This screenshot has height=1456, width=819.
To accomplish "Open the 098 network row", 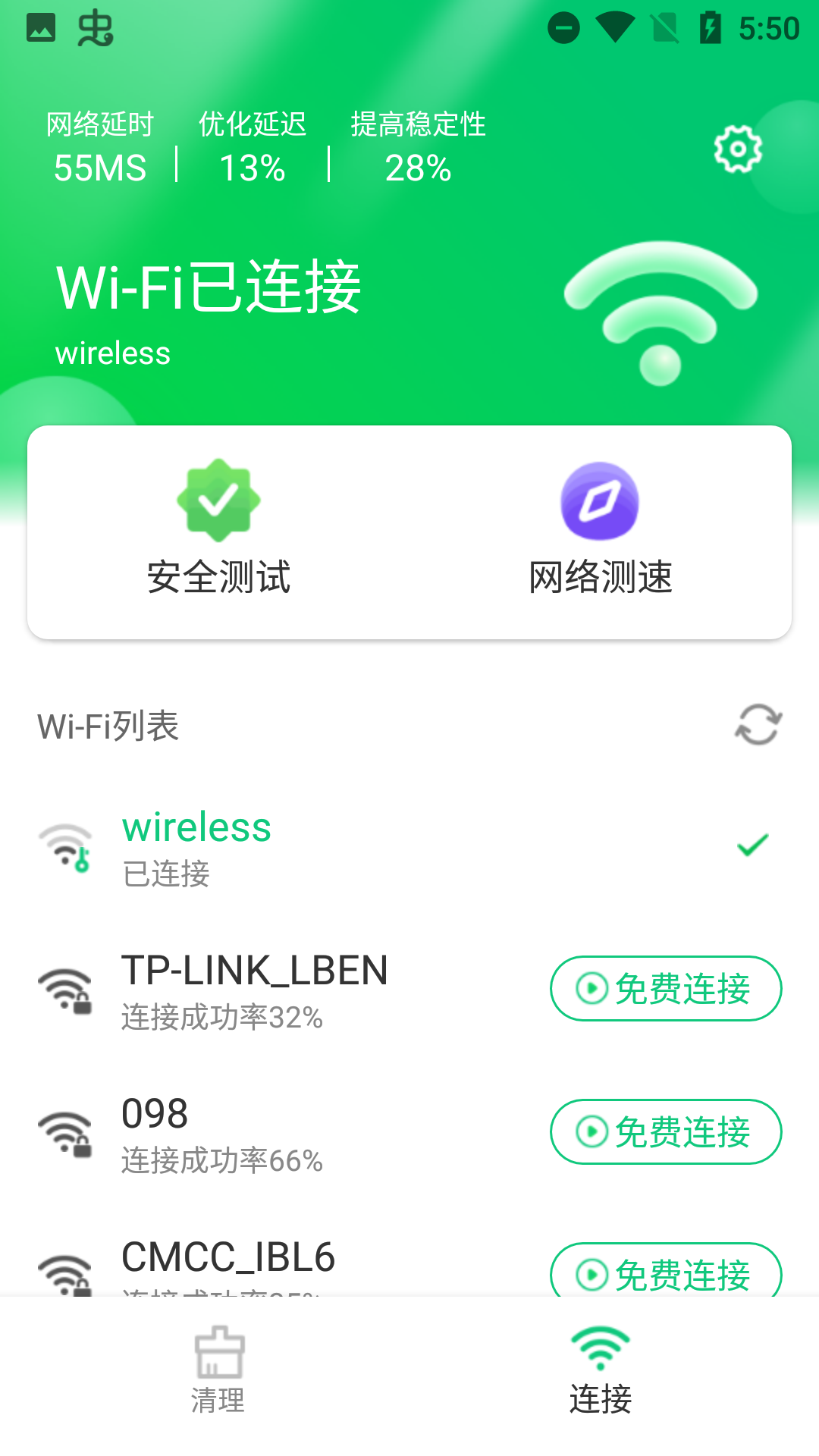I will coord(288,1131).
